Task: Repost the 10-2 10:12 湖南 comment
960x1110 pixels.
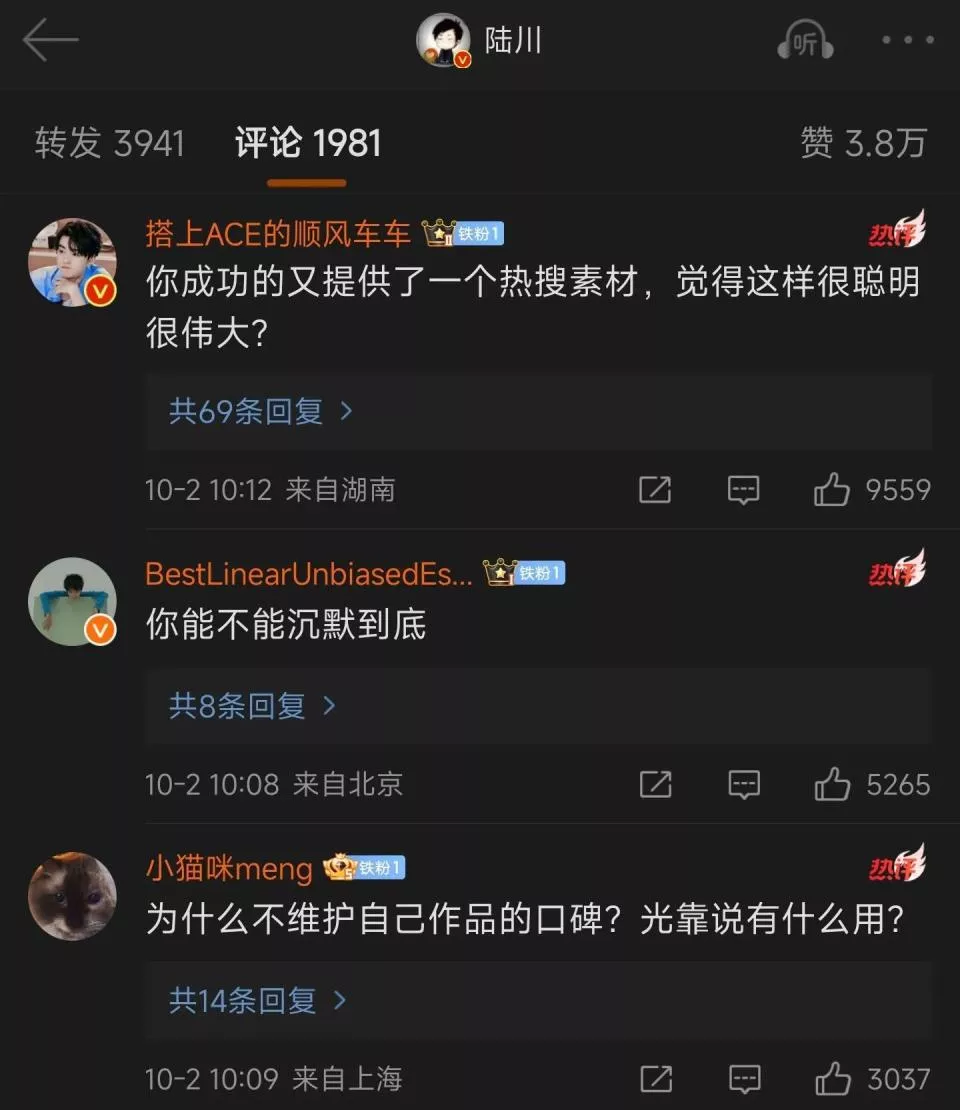Action: tap(655, 490)
